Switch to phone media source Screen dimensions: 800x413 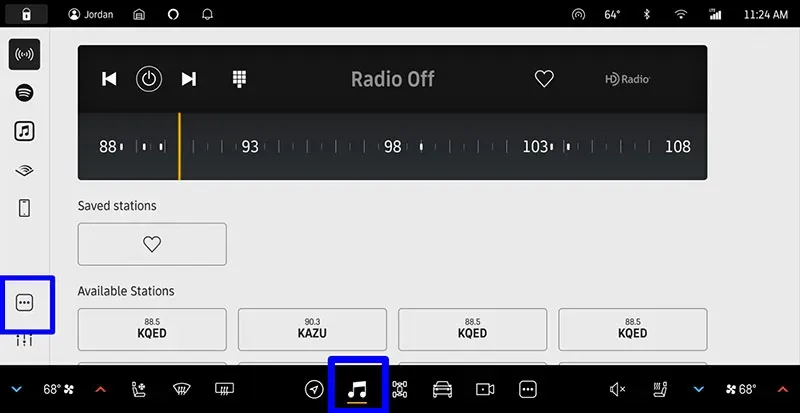point(25,208)
